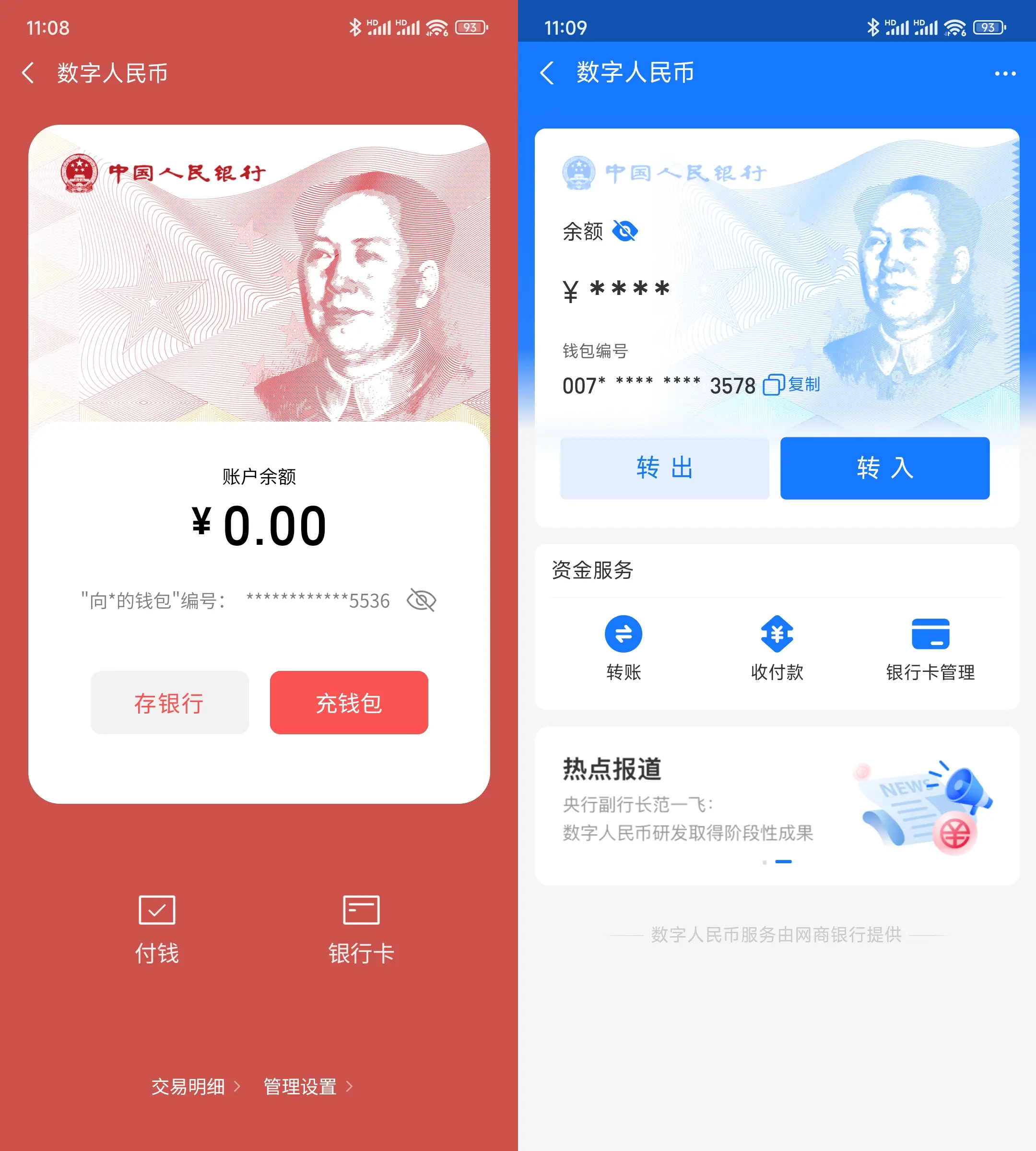Viewport: 1036px width, 1151px height.
Task: Open 付钱 on the red screen
Action: 156,929
